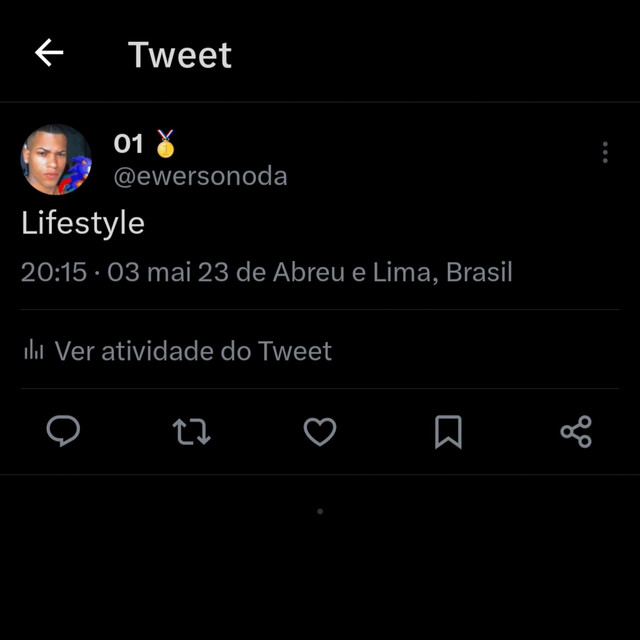
Task: Share the Lifestyle tweet
Action: coord(576,432)
